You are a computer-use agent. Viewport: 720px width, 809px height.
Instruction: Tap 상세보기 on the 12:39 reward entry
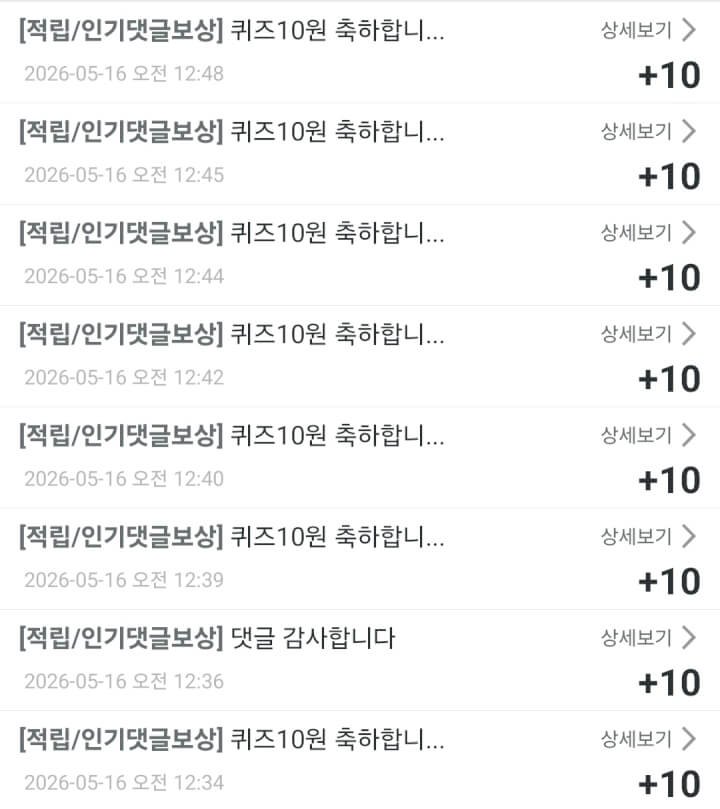pyautogui.click(x=648, y=537)
